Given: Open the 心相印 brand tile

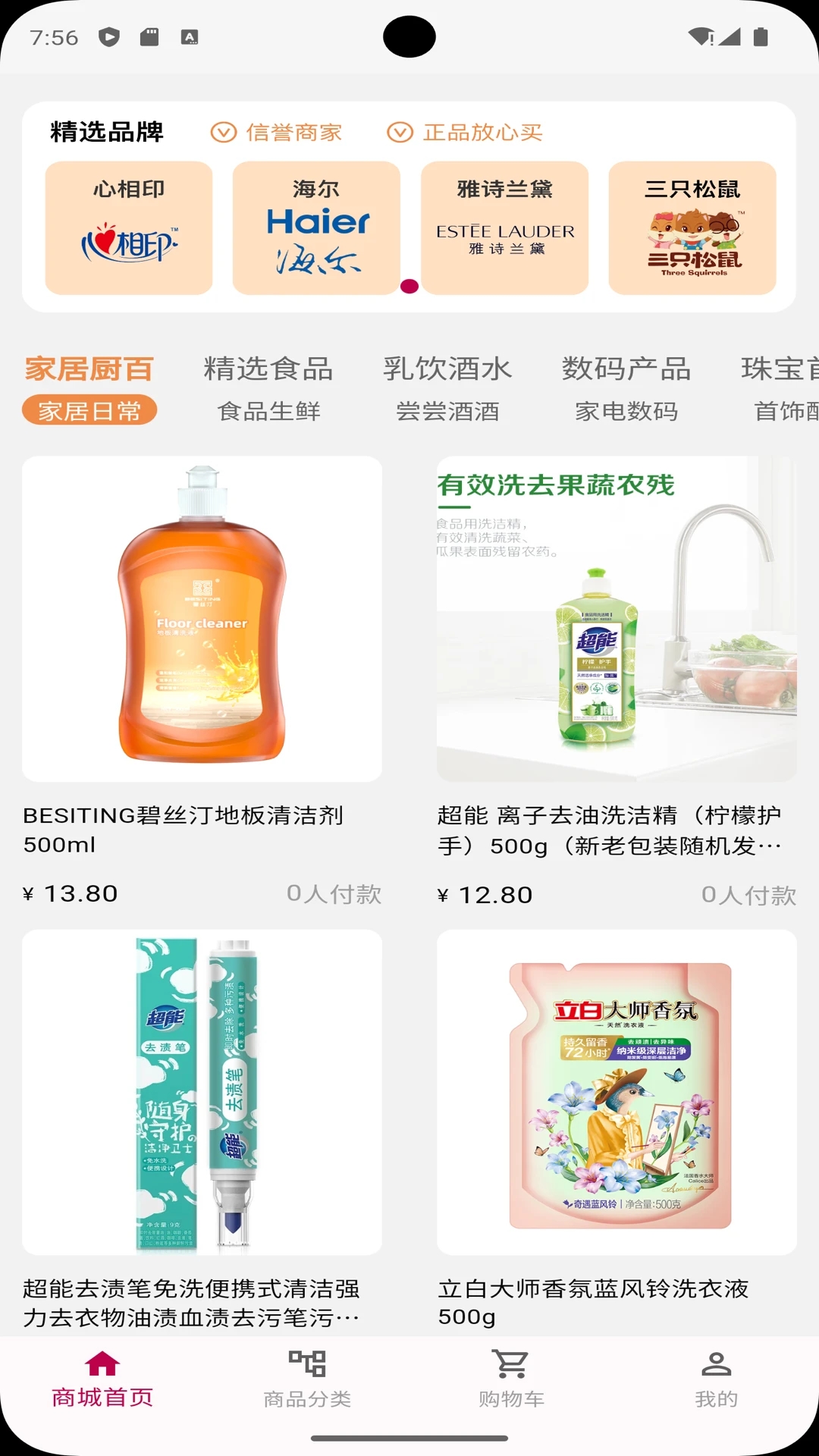Looking at the screenshot, I should click(129, 227).
